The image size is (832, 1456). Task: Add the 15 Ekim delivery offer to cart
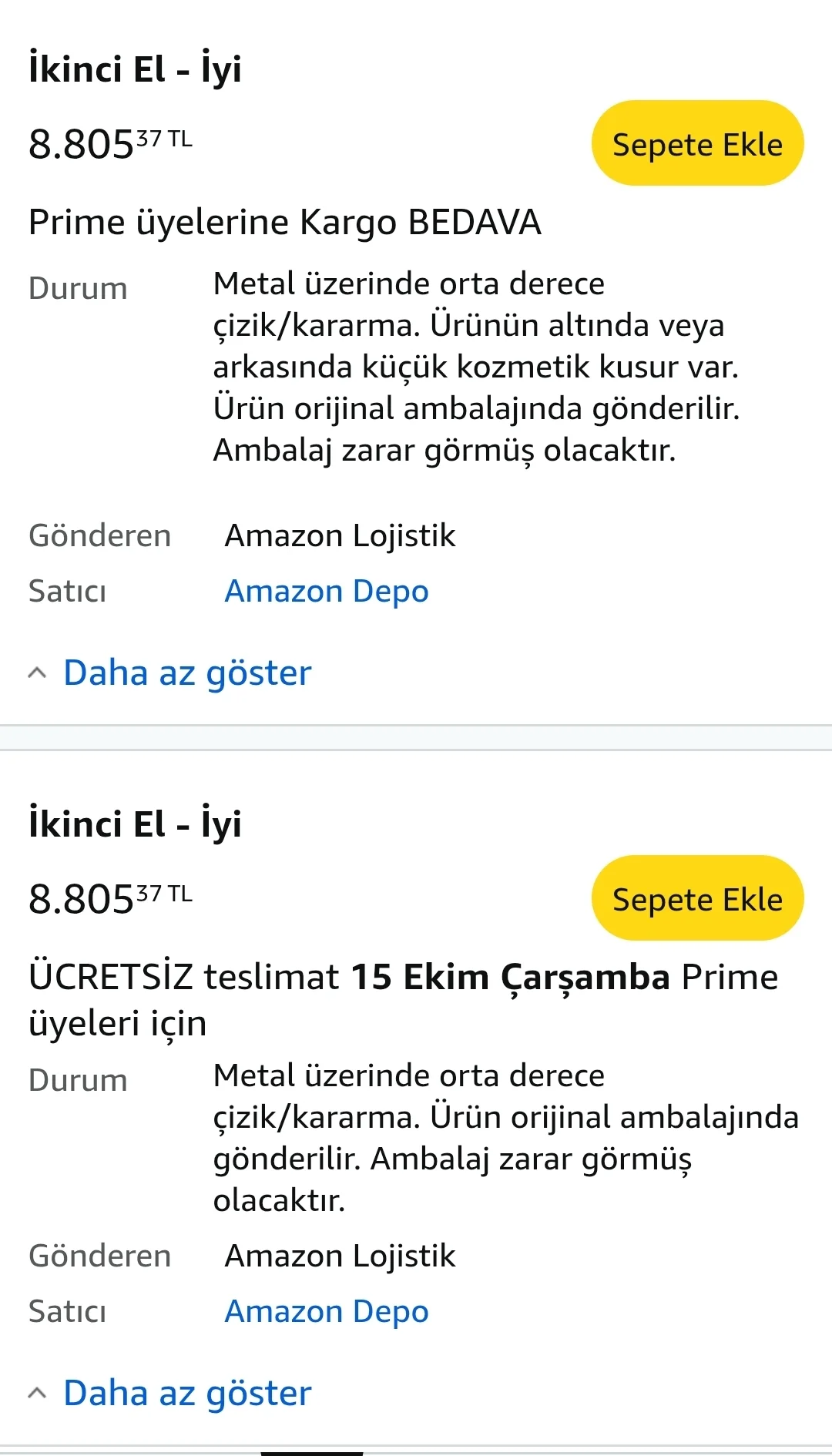697,898
